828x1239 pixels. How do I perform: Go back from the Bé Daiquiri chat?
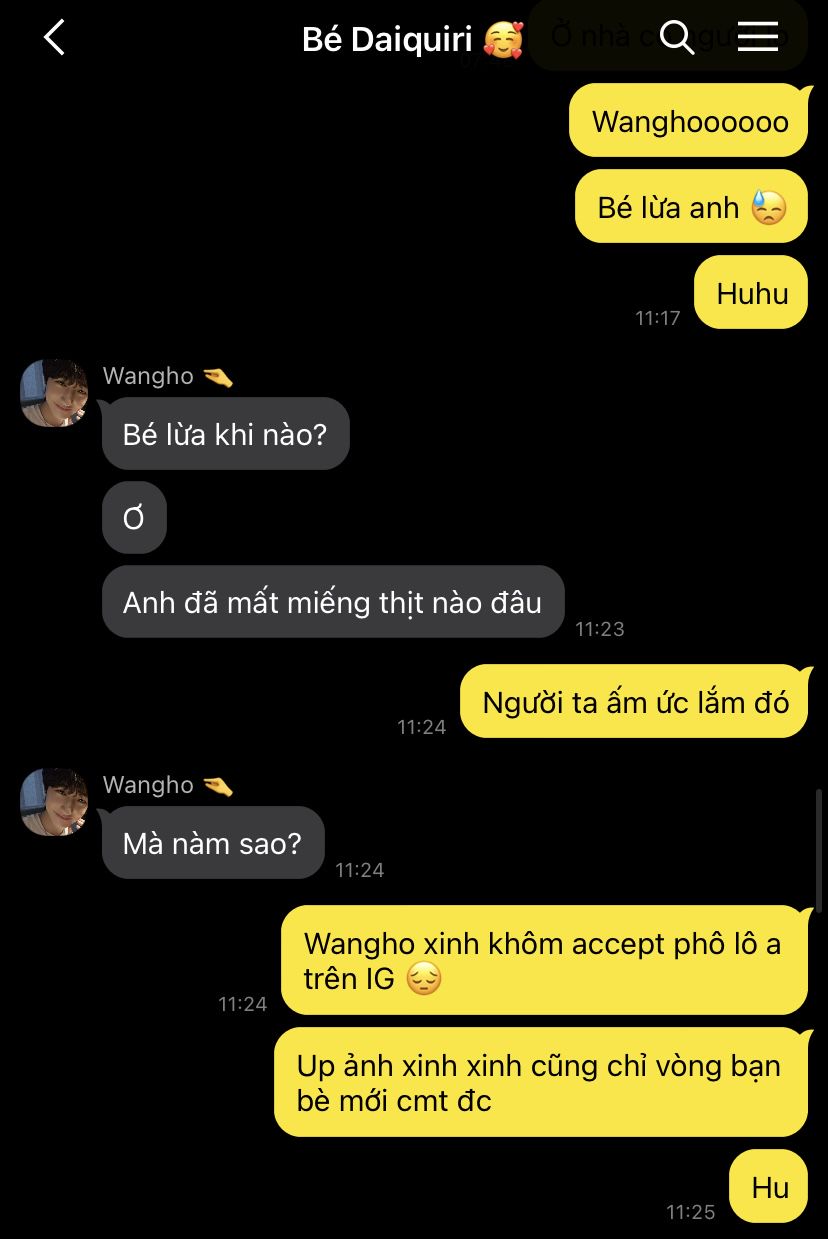pyautogui.click(x=54, y=38)
